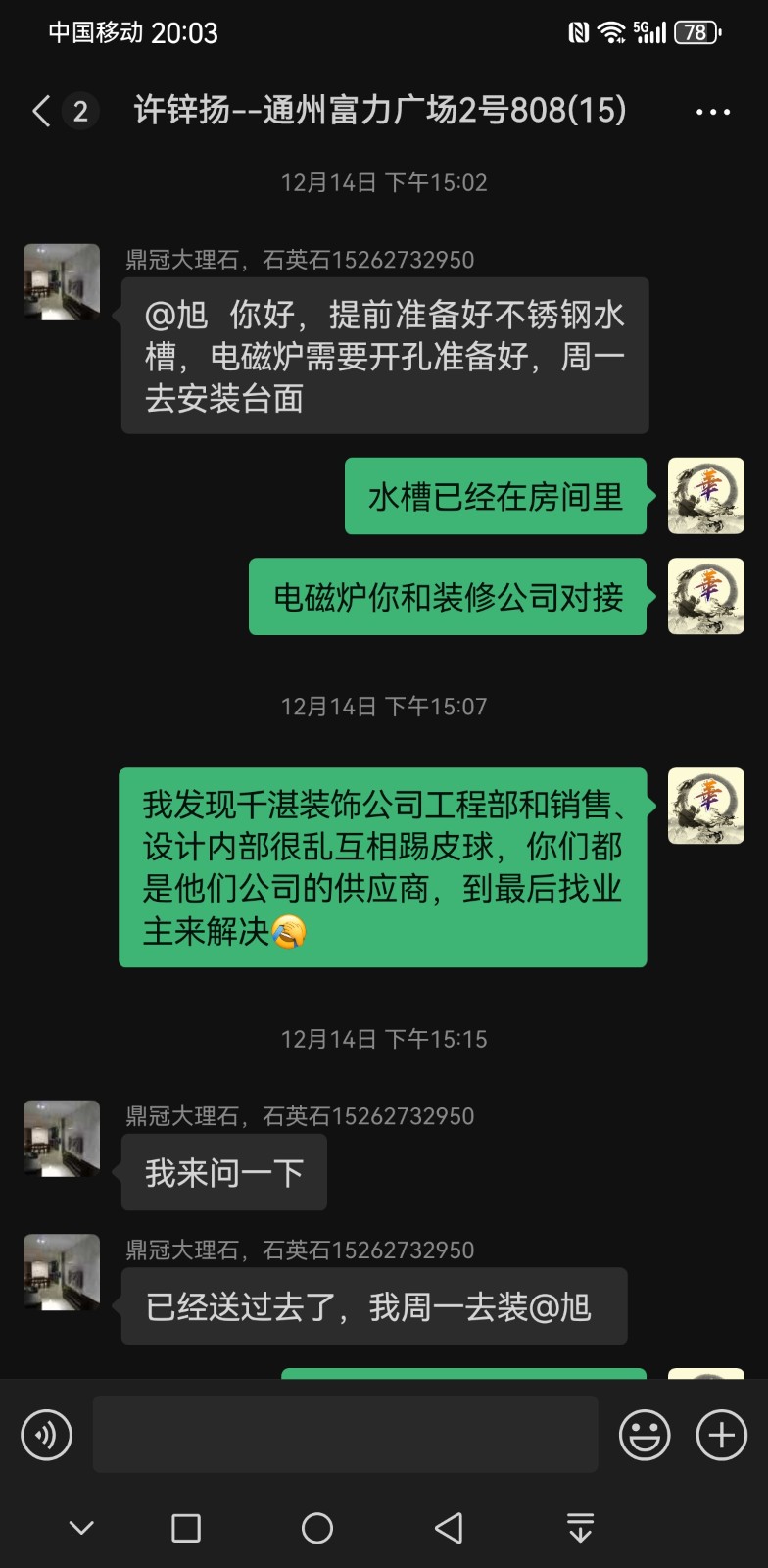Viewport: 768px width, 1568px height.
Task: Open the emoji picker
Action: click(645, 1435)
